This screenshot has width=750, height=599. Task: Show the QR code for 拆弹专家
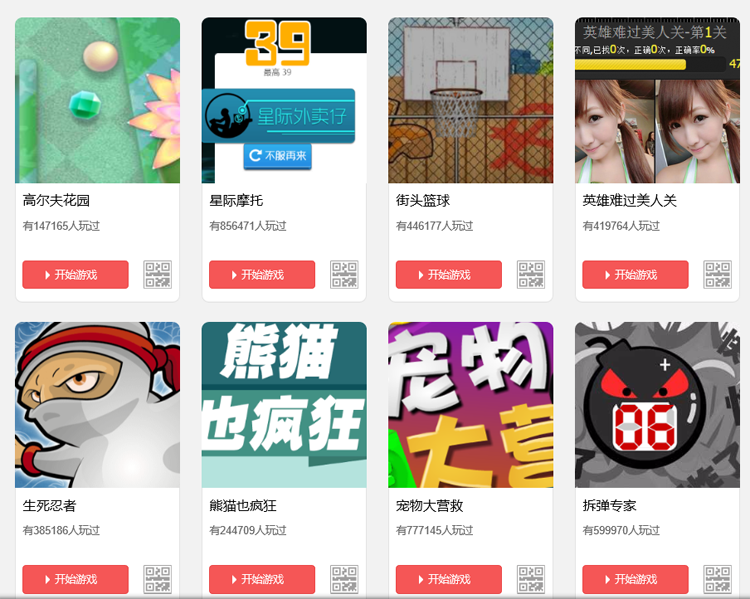[x=717, y=579]
